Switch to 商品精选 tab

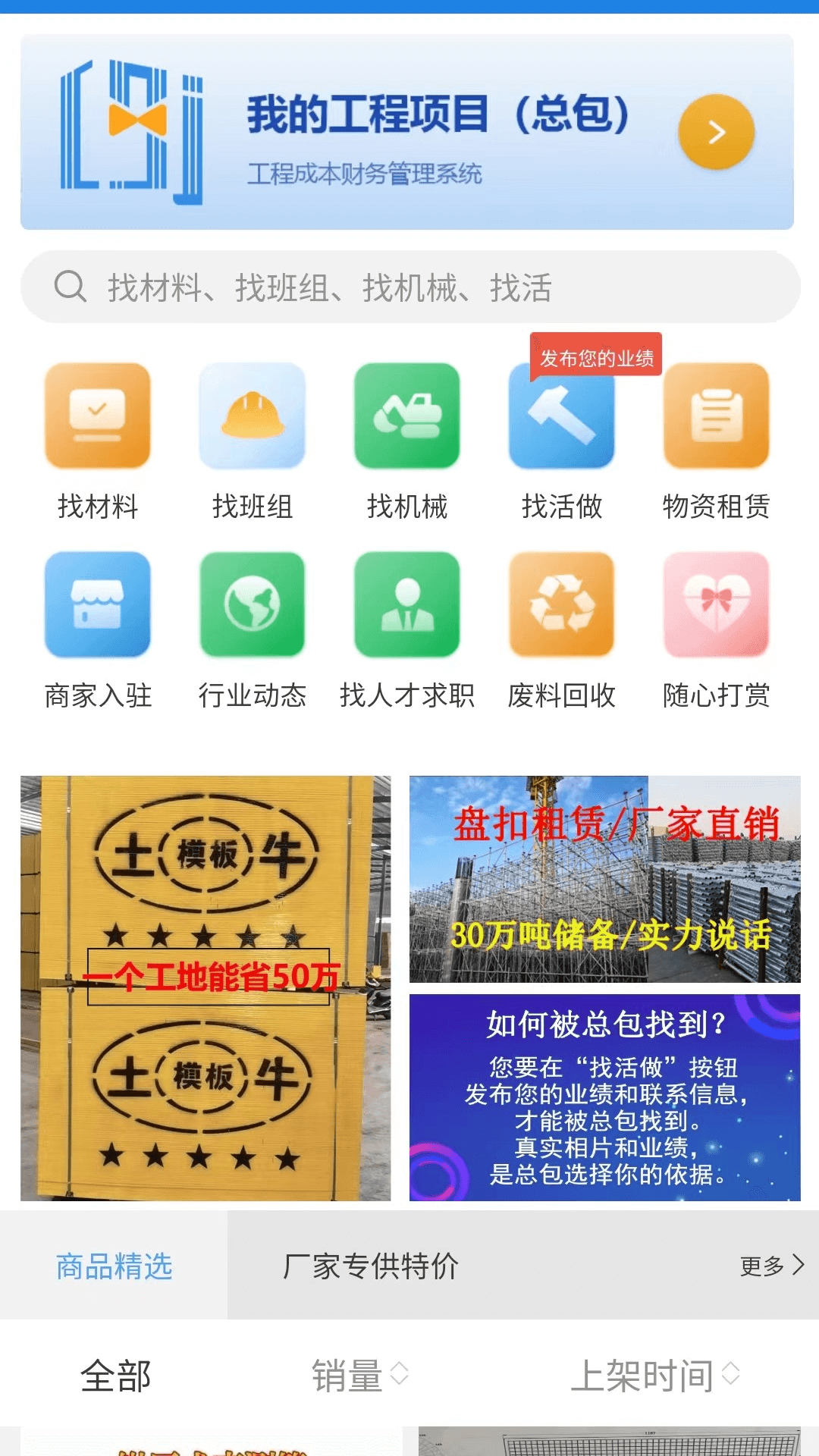click(x=114, y=1266)
